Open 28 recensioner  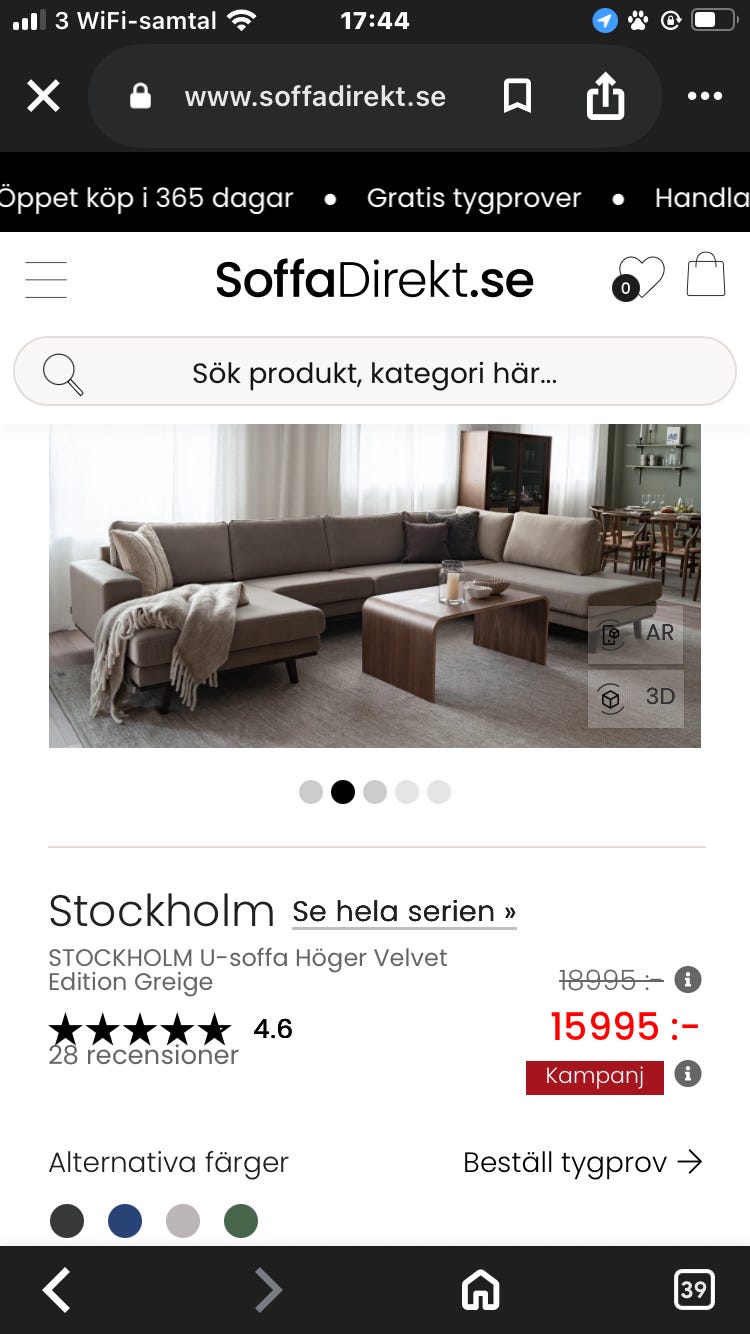pos(142,1054)
